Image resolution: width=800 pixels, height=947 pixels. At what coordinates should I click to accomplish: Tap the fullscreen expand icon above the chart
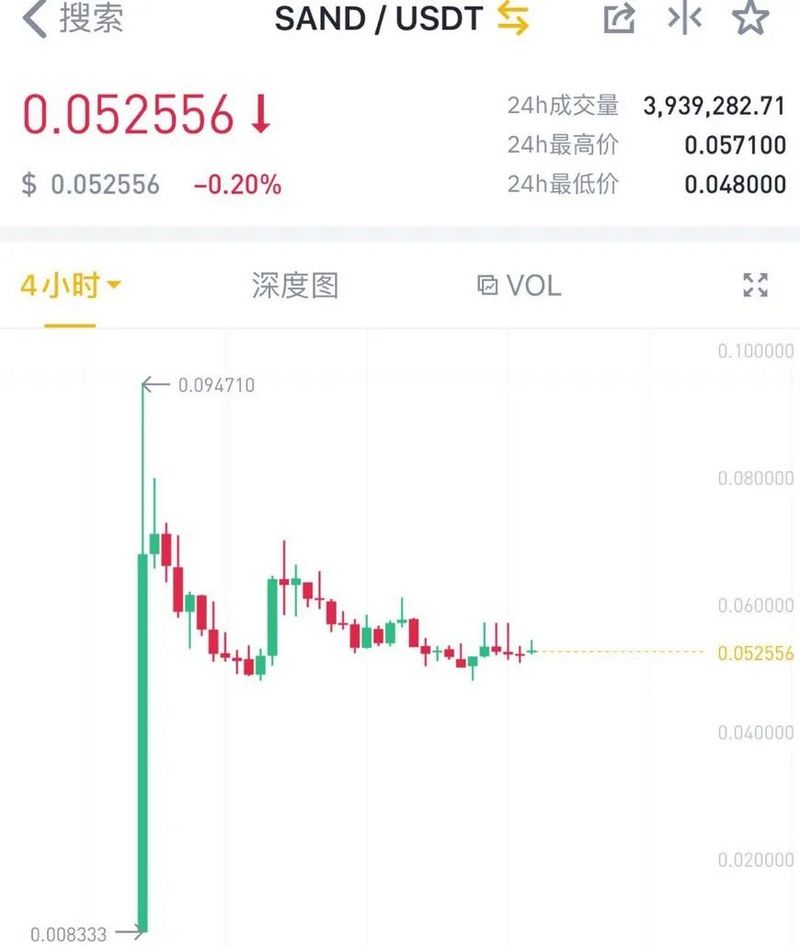(x=754, y=285)
